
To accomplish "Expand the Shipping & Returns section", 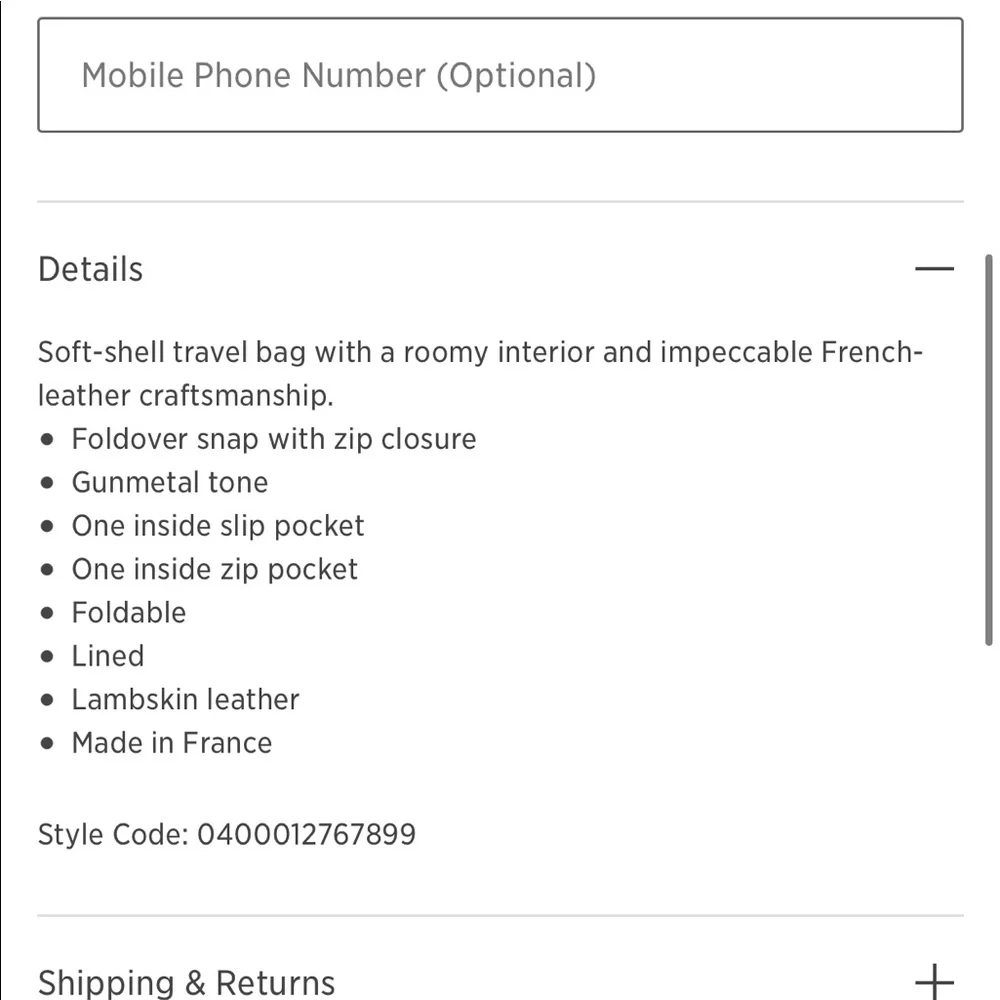I will pos(934,981).
